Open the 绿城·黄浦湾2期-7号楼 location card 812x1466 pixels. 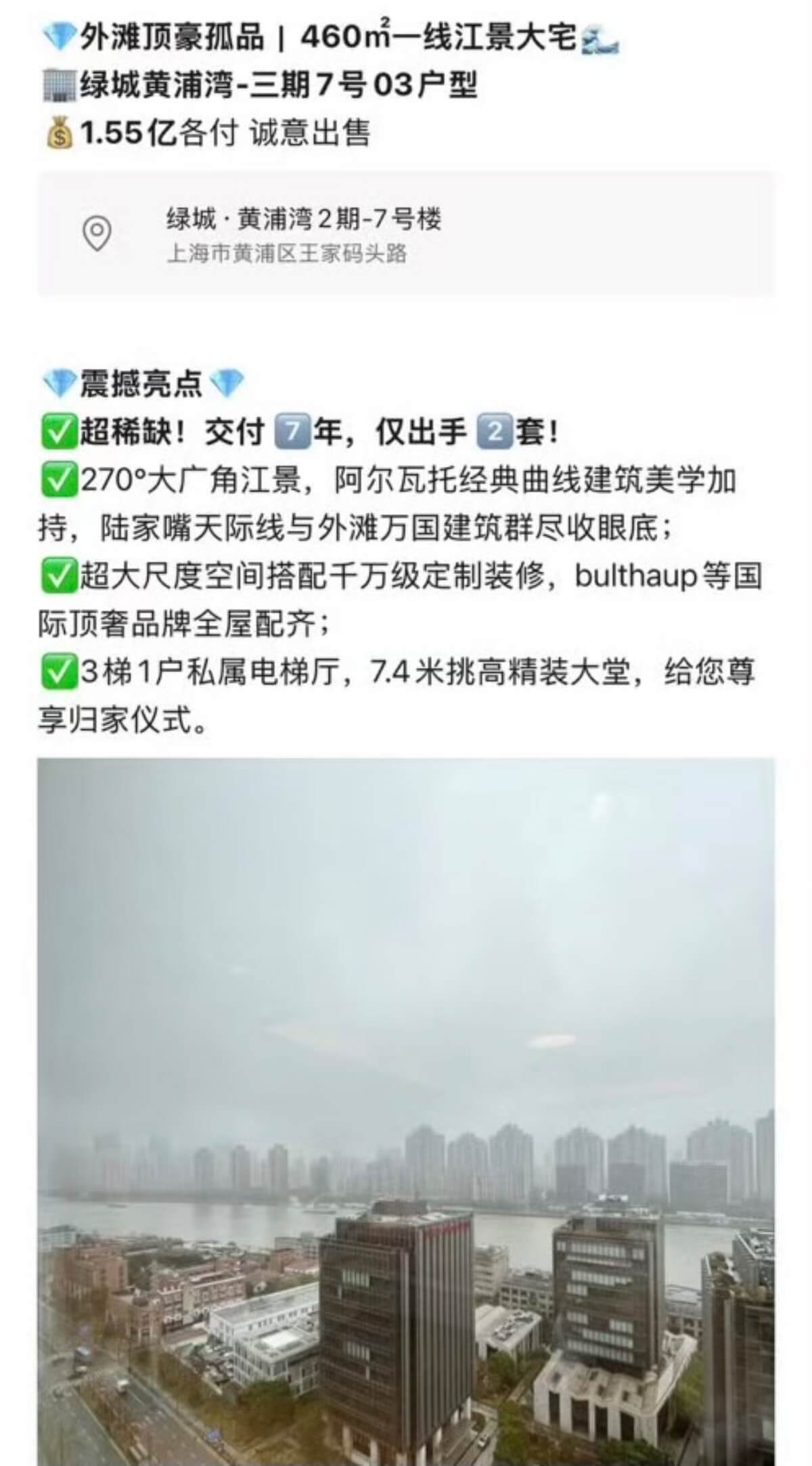406,234
